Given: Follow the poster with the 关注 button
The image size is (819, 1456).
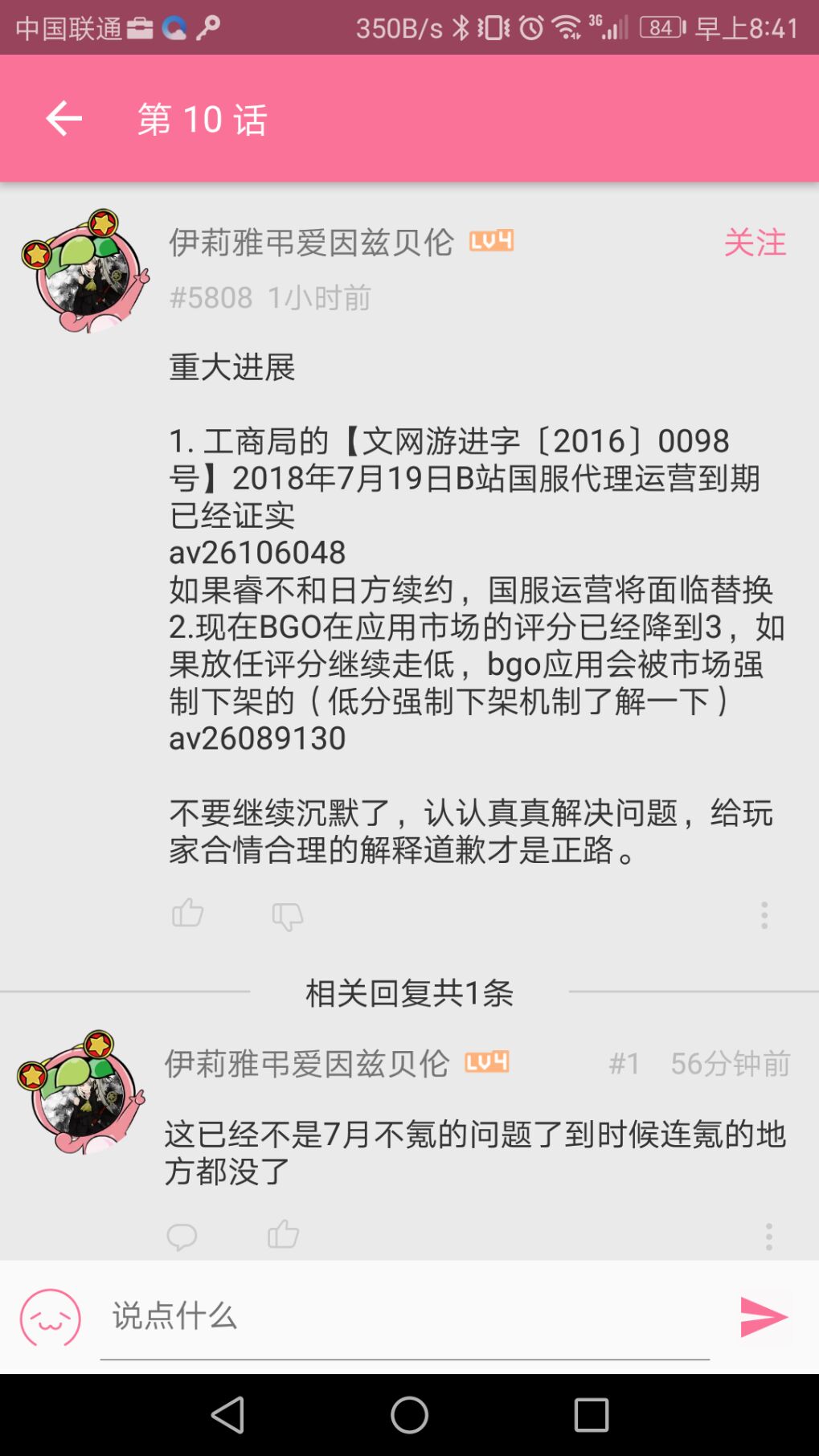Looking at the screenshot, I should [x=754, y=242].
